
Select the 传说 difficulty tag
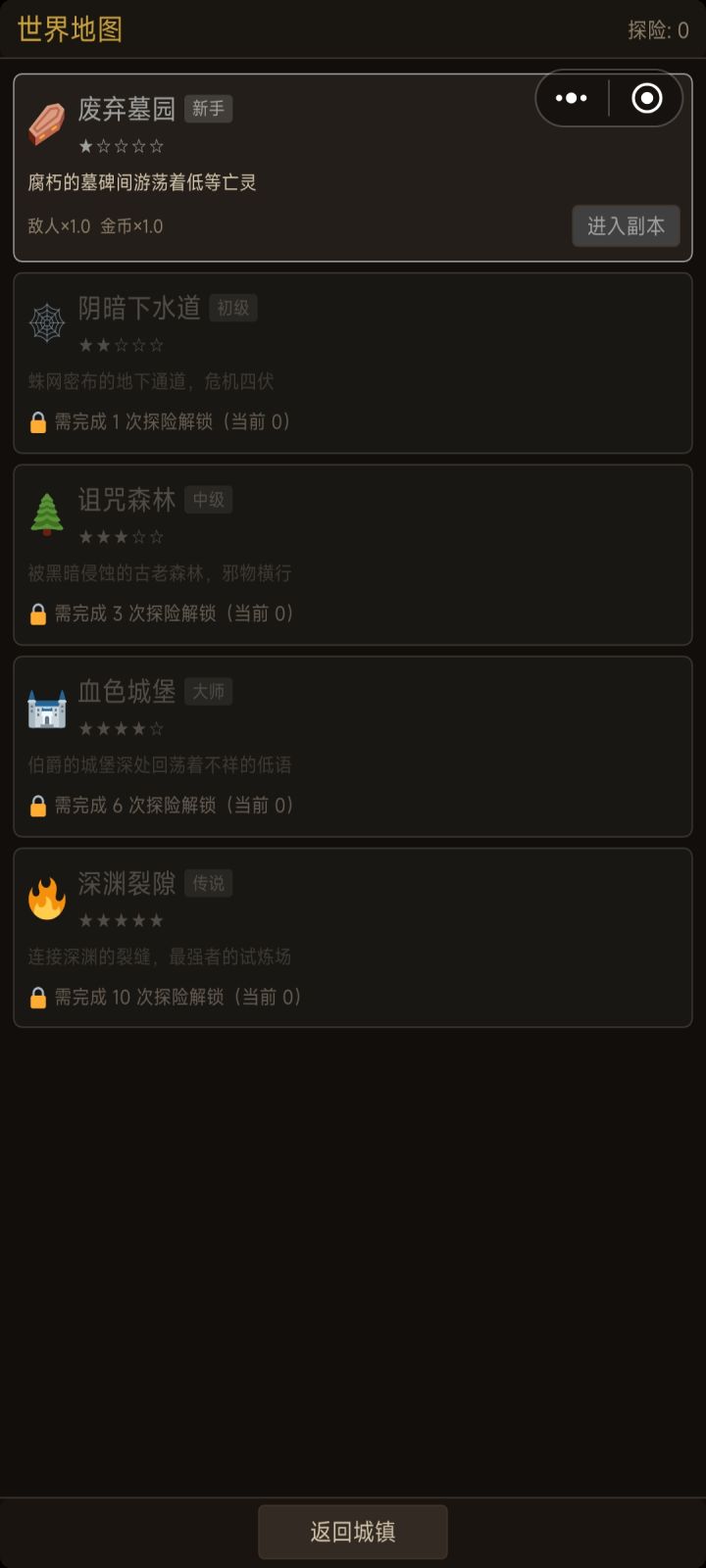point(209,885)
